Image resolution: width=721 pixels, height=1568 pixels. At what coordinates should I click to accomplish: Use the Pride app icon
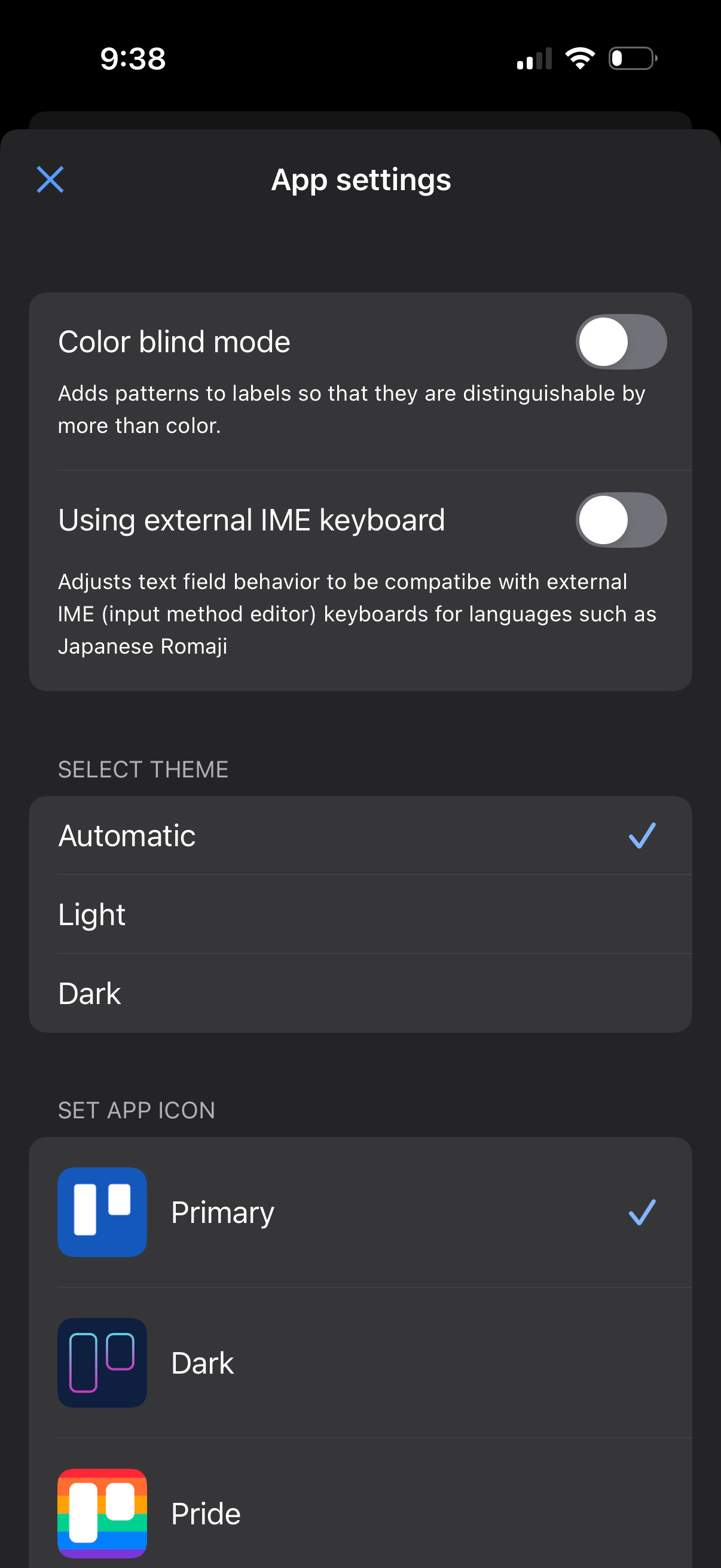[x=359, y=1513]
